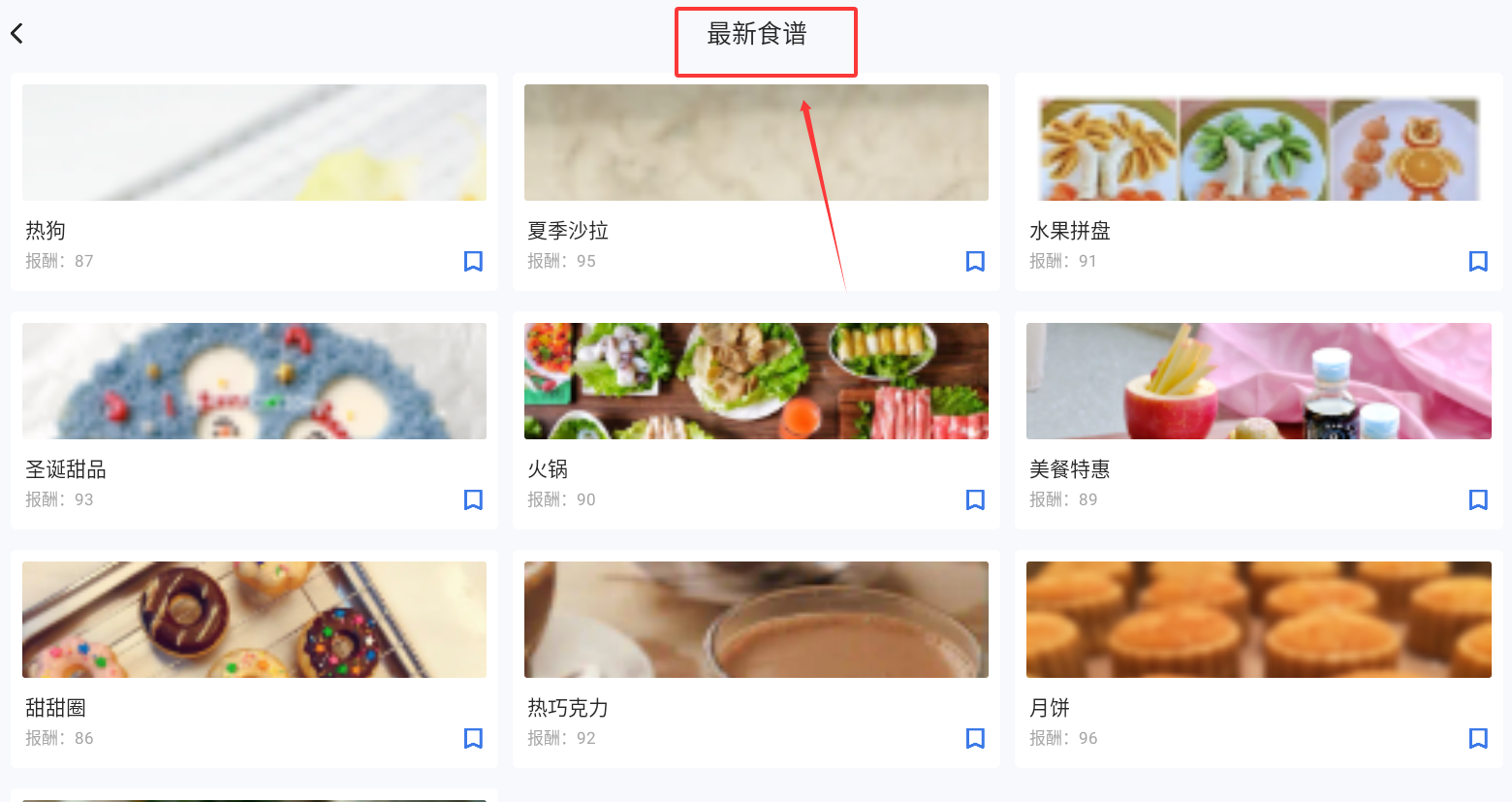Bookmark the 月饼 recipe
The width and height of the screenshot is (1512, 802).
pyautogui.click(x=1478, y=738)
